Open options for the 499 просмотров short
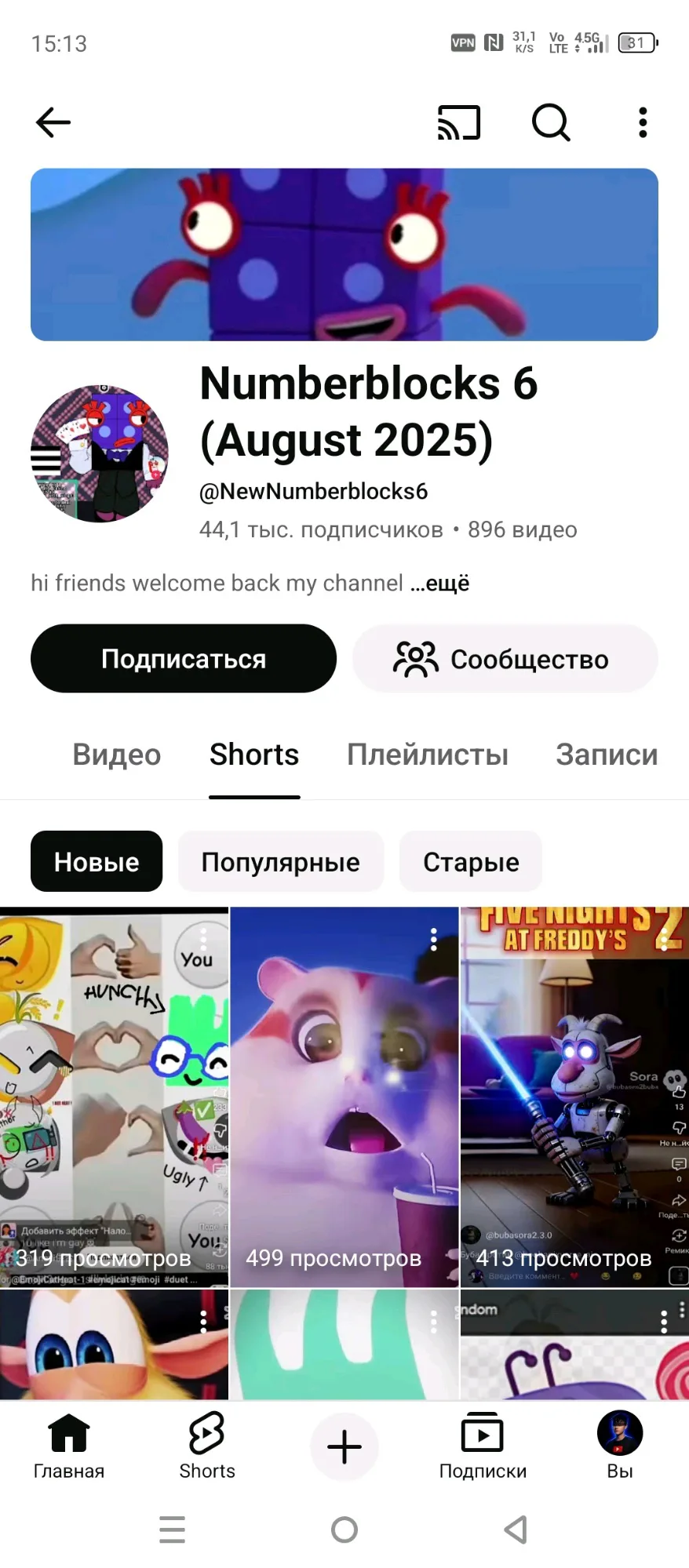 (x=433, y=940)
